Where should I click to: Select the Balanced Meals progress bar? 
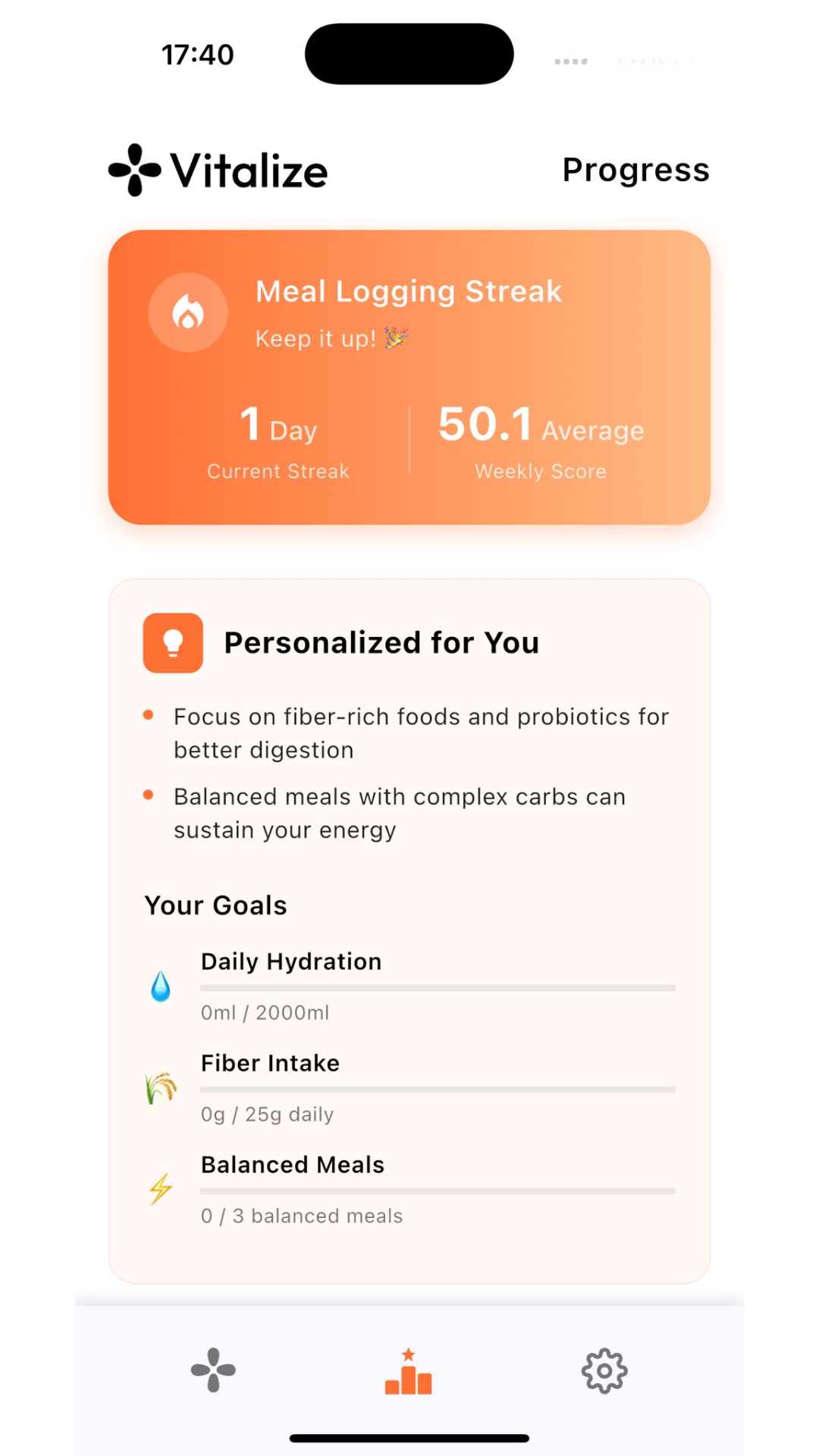(x=437, y=1189)
